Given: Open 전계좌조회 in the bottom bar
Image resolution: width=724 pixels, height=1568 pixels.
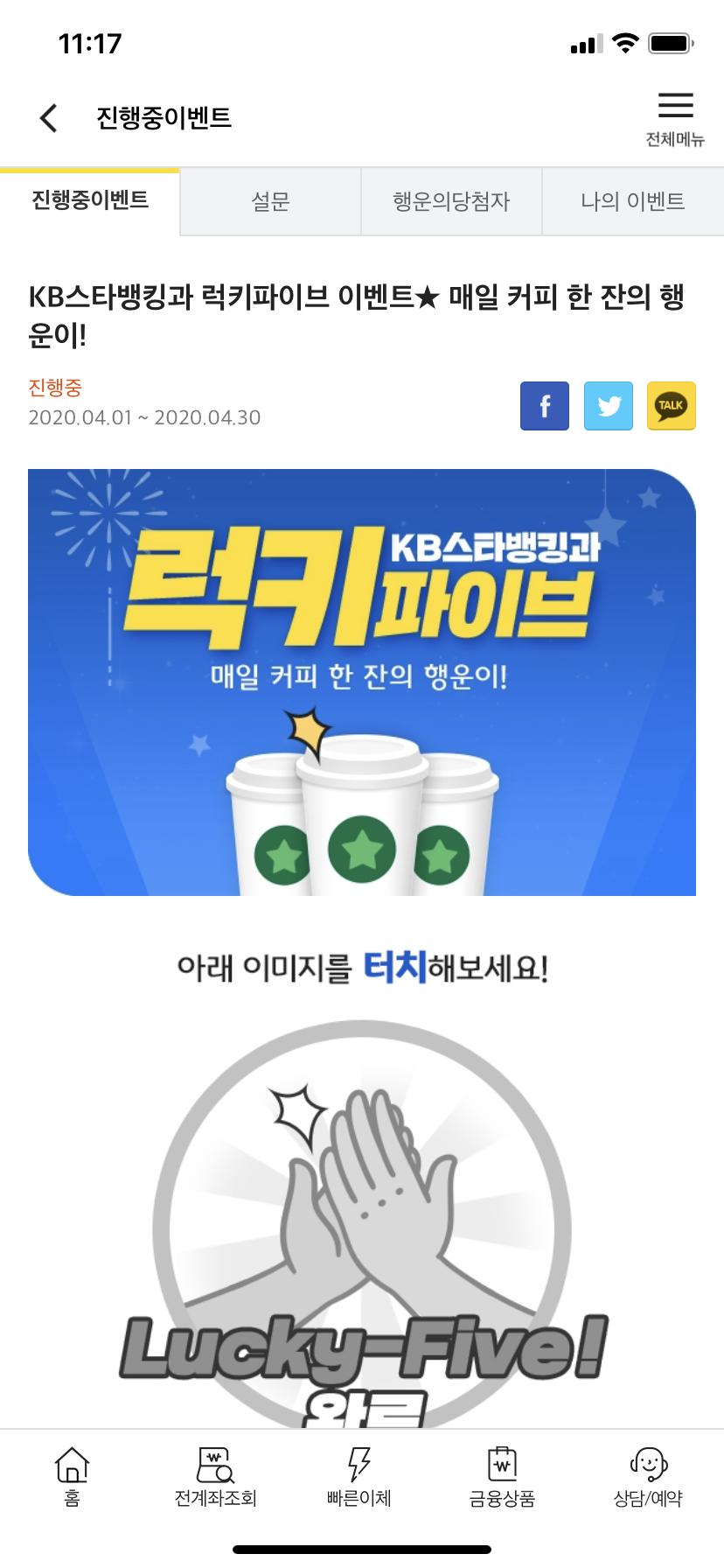Looking at the screenshot, I should pos(215,1477).
